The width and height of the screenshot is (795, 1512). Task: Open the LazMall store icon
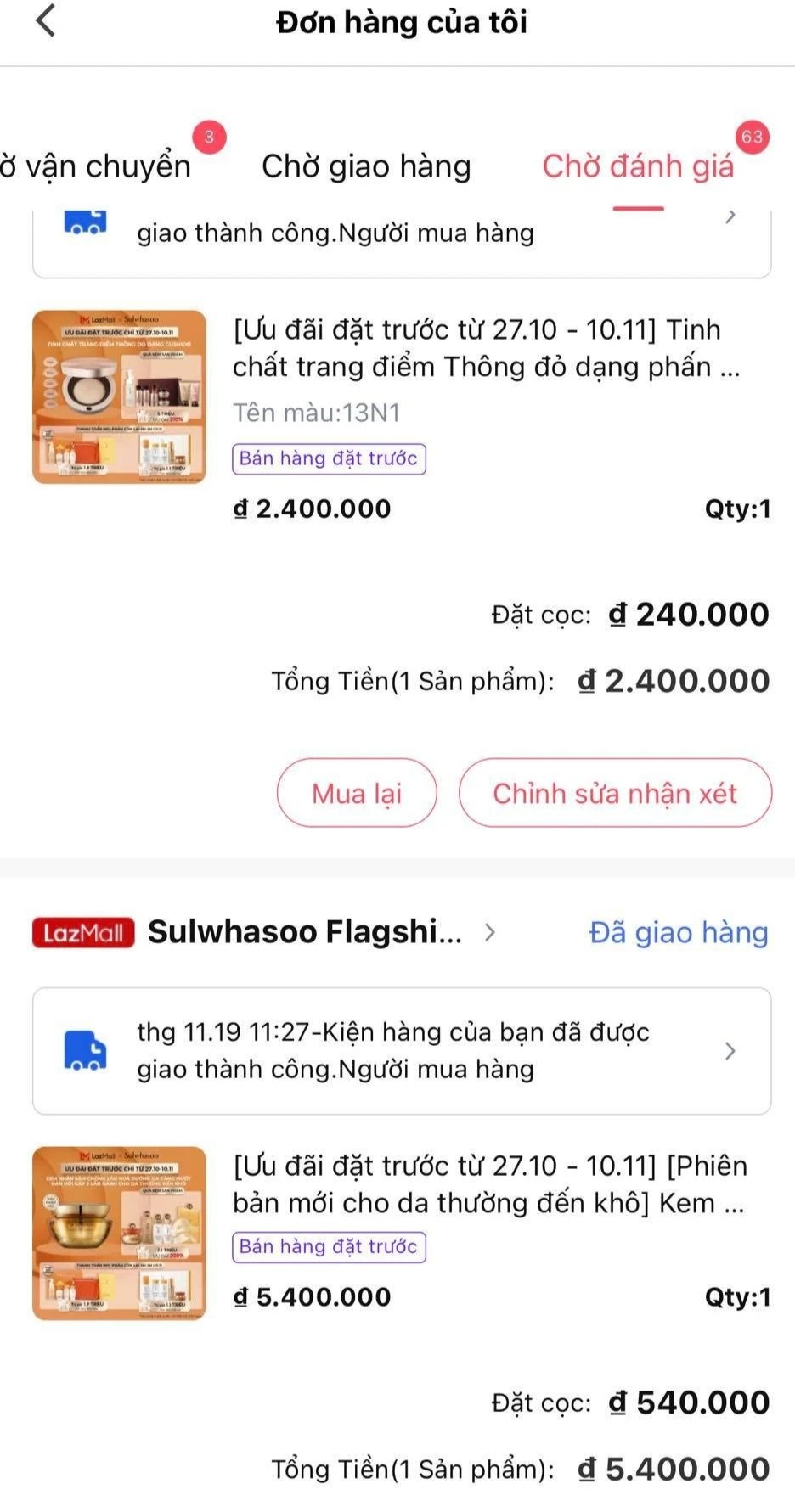point(82,932)
